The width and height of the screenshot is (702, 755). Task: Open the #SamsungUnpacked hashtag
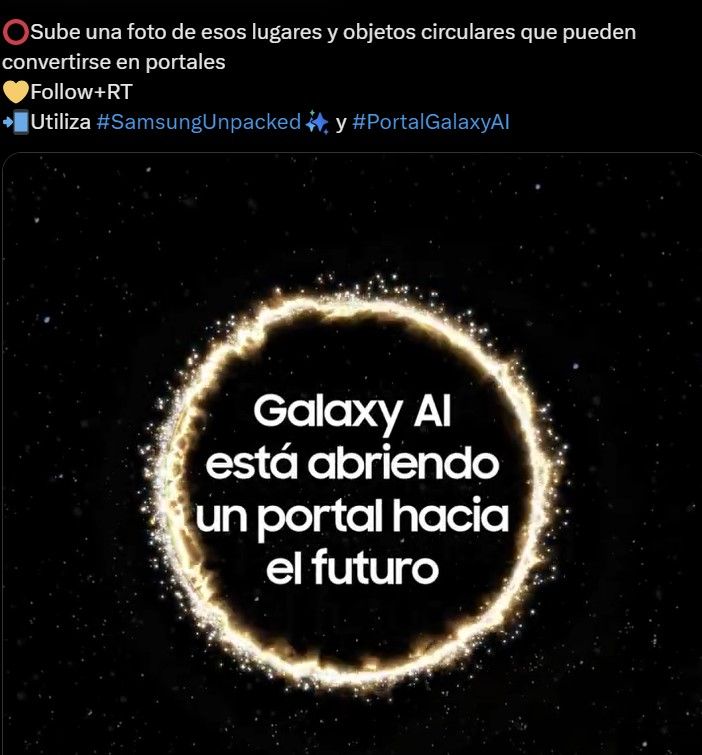[198, 122]
